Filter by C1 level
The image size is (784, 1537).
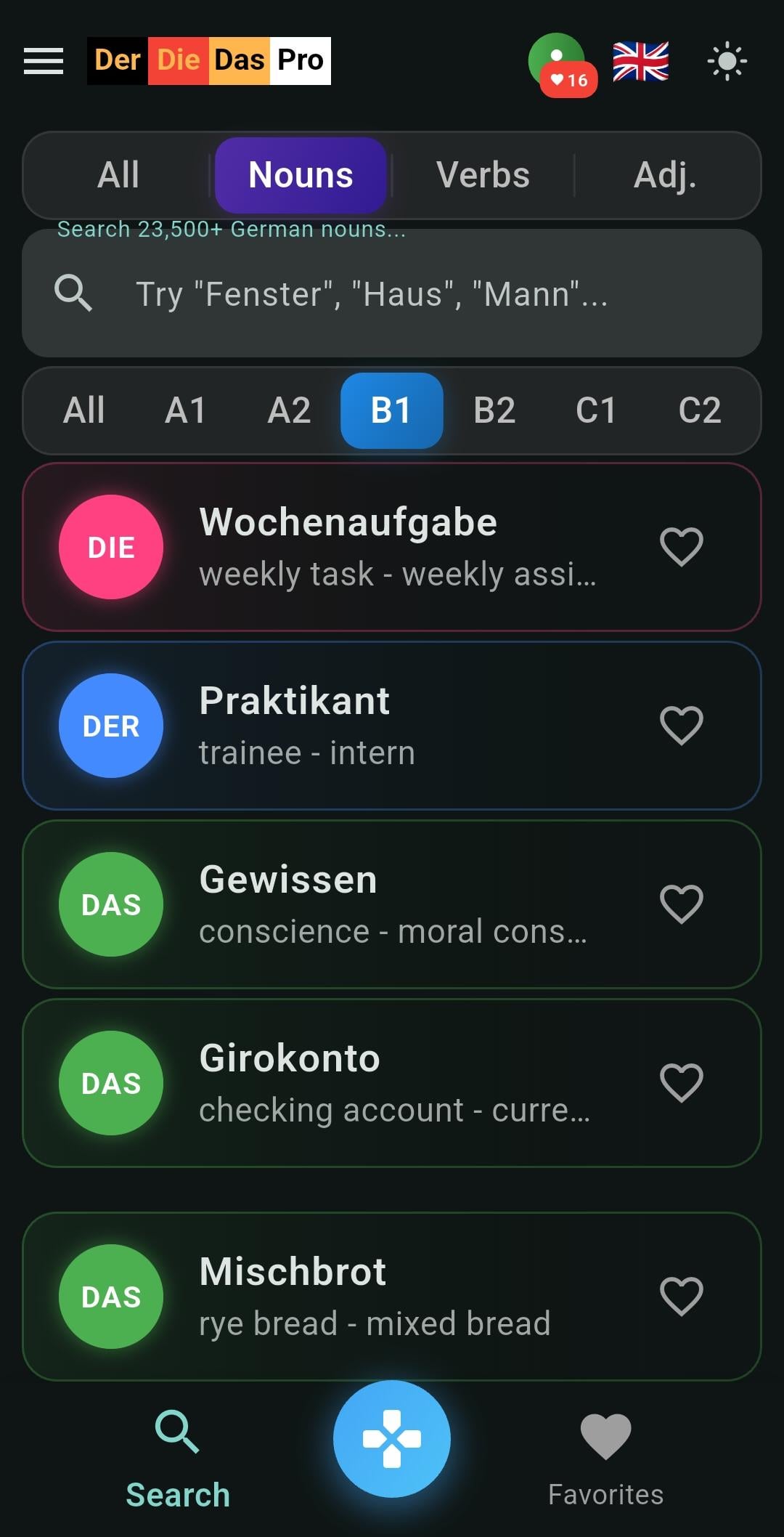coord(596,410)
